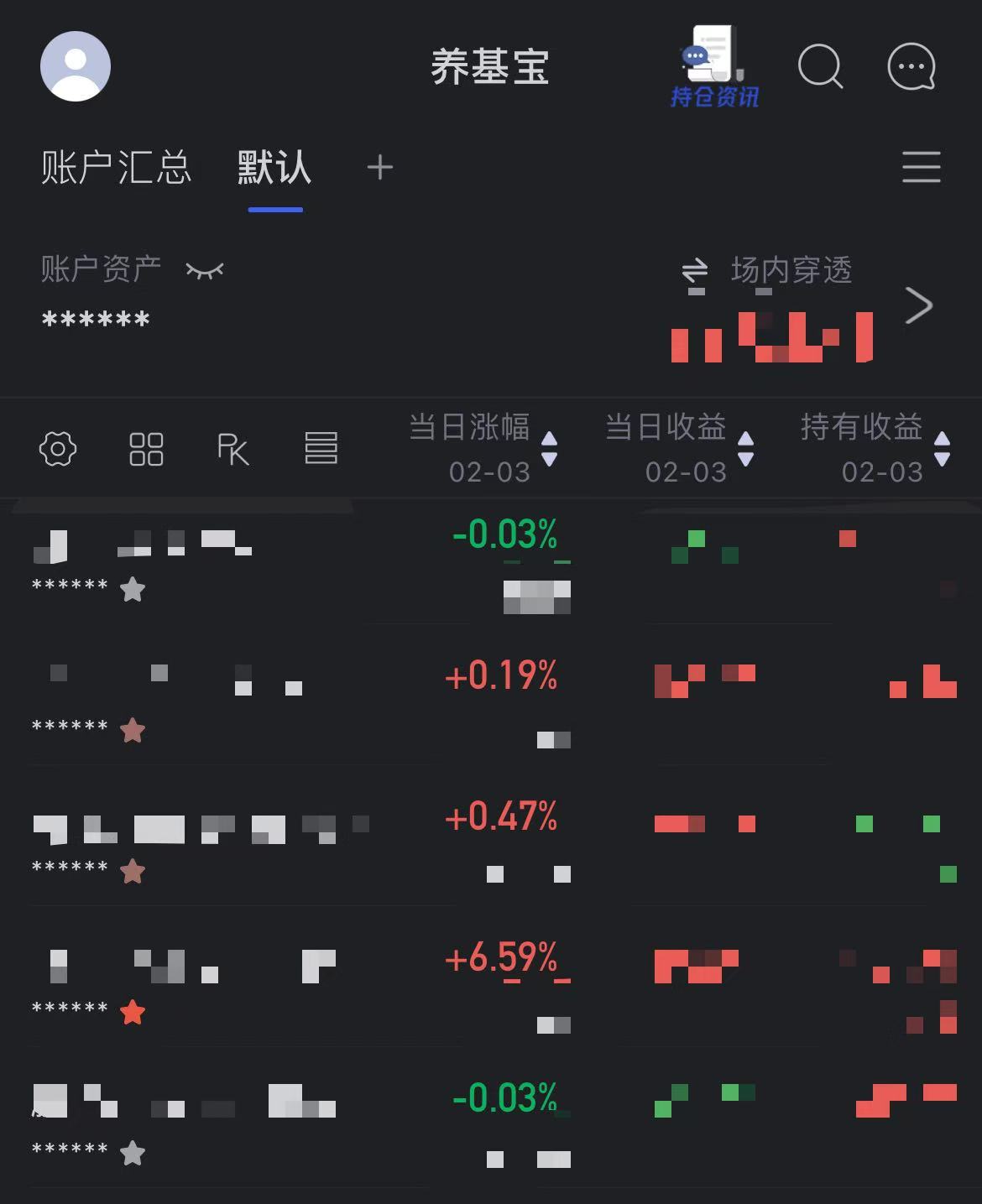Reveal hidden 账户资产 with eye icon
This screenshot has height=1204, width=982.
[x=205, y=270]
